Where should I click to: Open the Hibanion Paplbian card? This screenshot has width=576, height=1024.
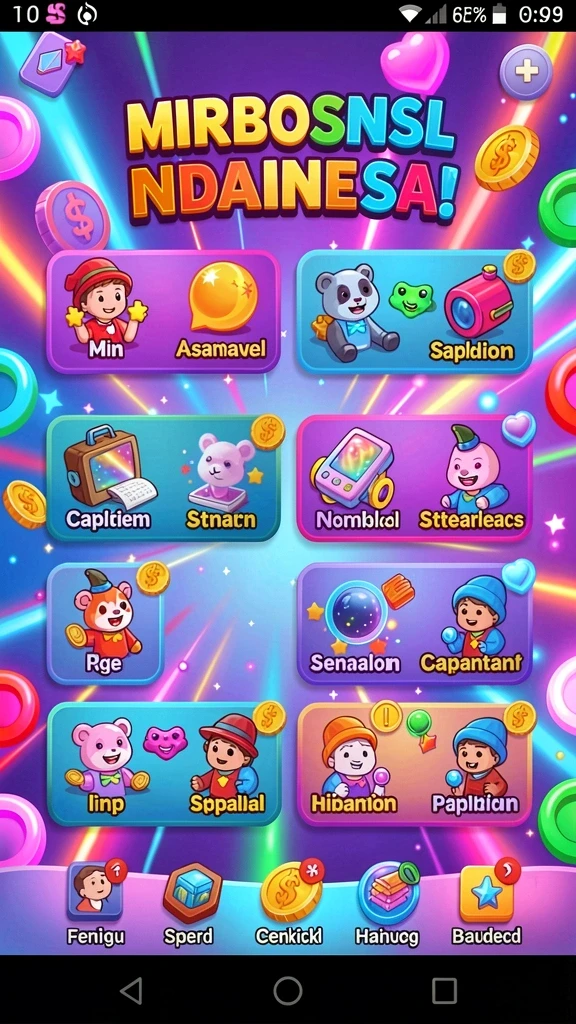point(415,765)
